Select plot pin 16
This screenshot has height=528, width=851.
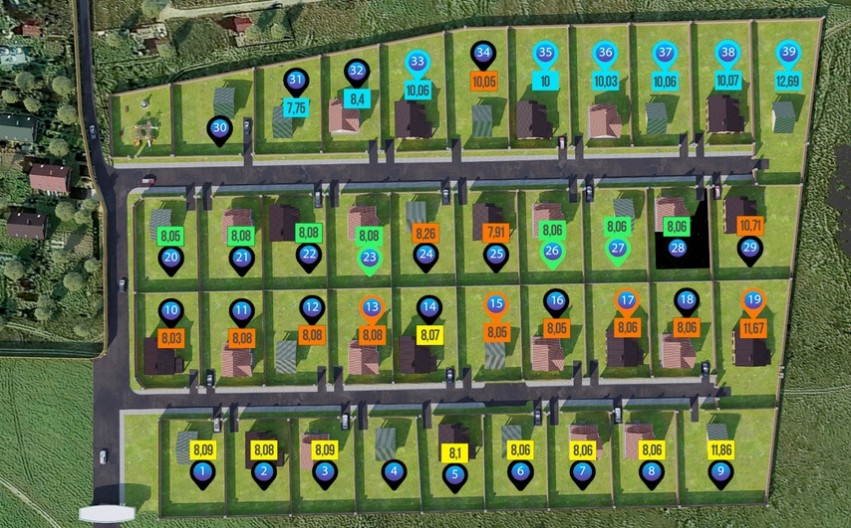pos(557,300)
